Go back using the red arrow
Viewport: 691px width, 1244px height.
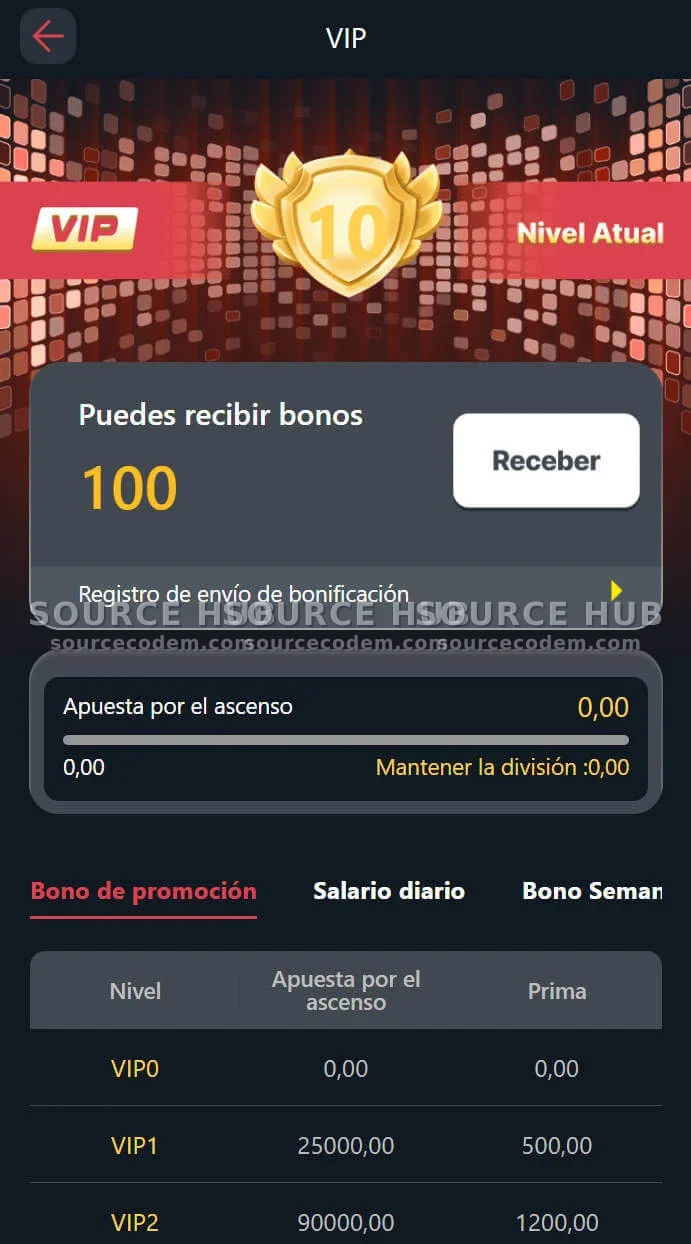point(47,37)
